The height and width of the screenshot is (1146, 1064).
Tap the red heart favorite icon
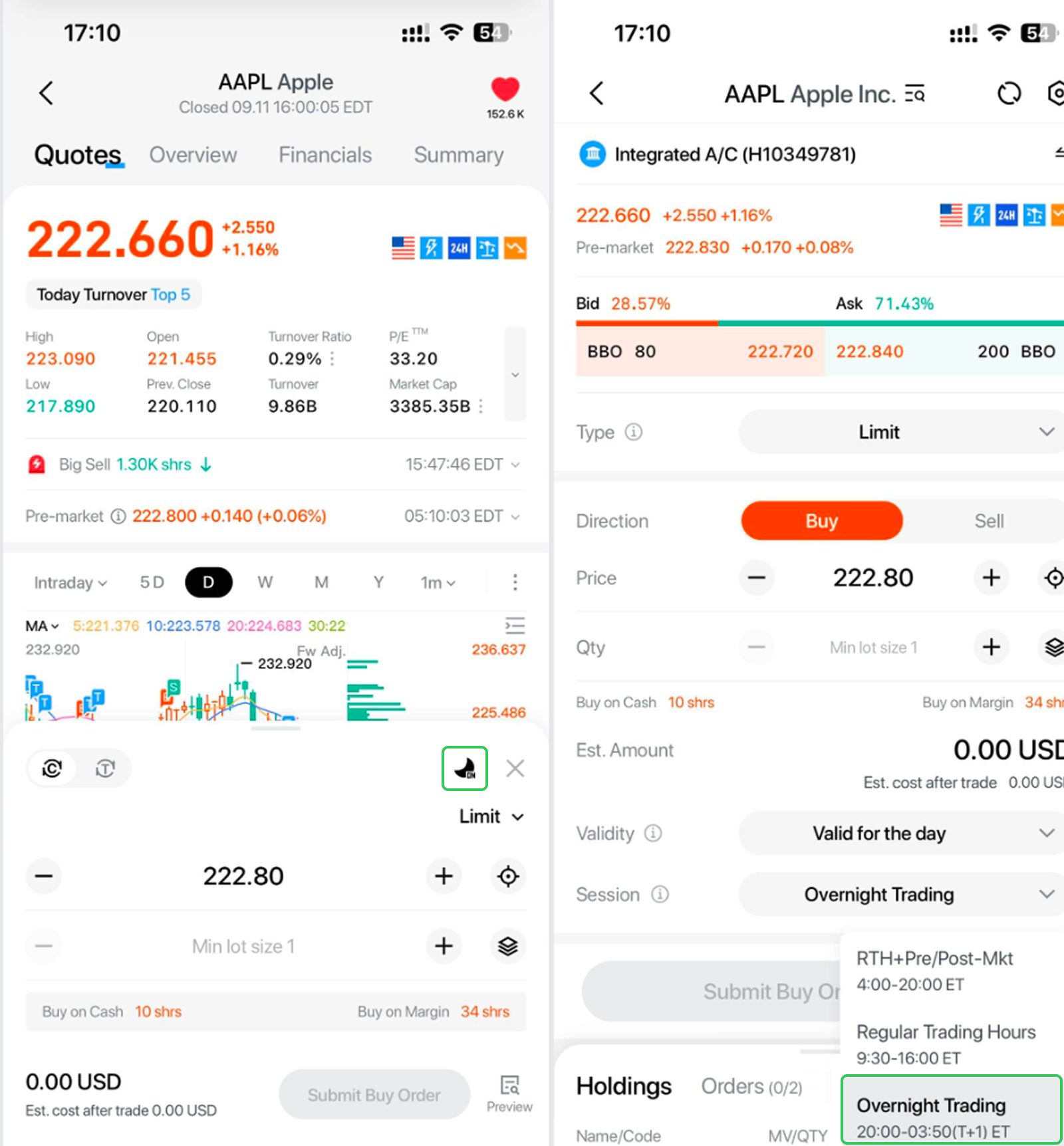505,90
